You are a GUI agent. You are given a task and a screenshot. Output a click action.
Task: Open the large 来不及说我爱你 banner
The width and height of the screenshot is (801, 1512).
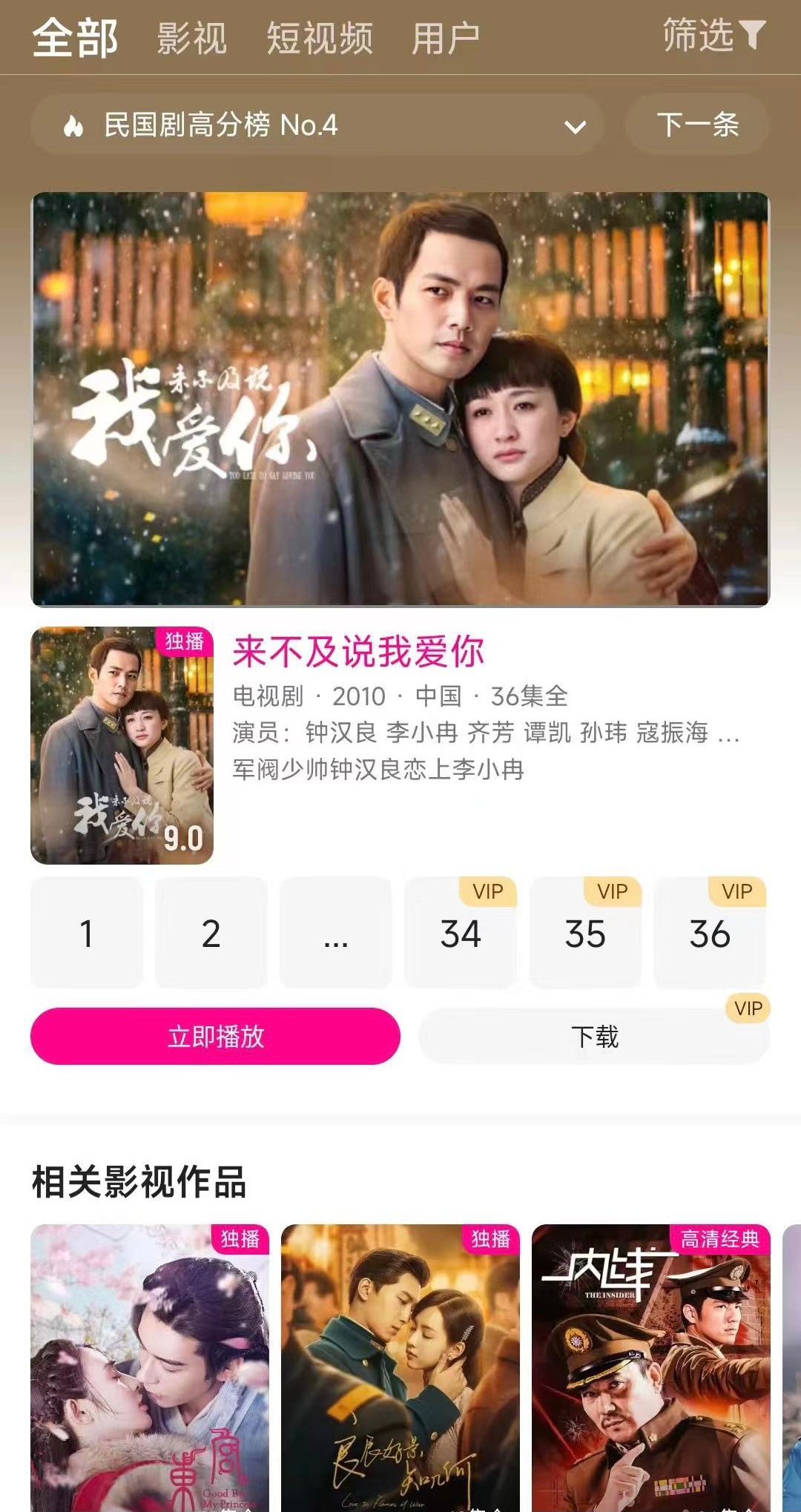click(400, 400)
